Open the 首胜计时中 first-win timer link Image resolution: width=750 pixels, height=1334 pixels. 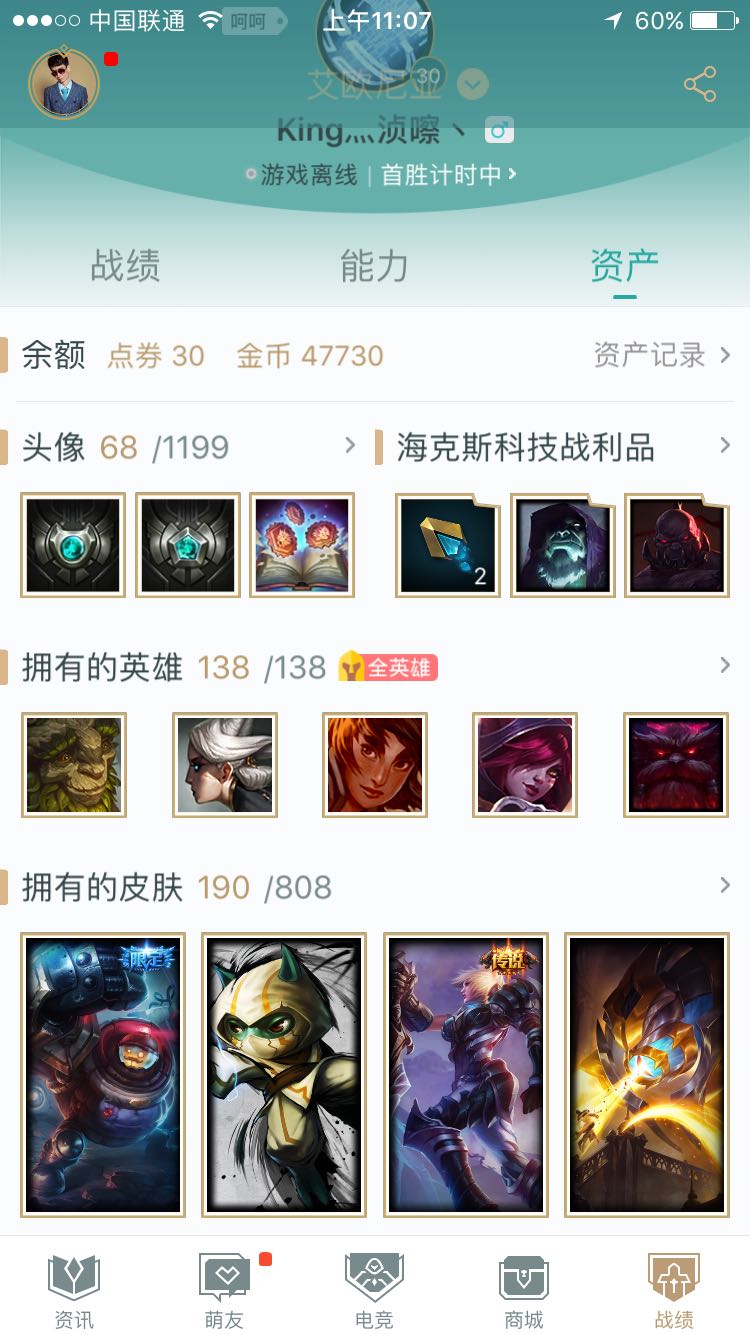pyautogui.click(x=449, y=175)
